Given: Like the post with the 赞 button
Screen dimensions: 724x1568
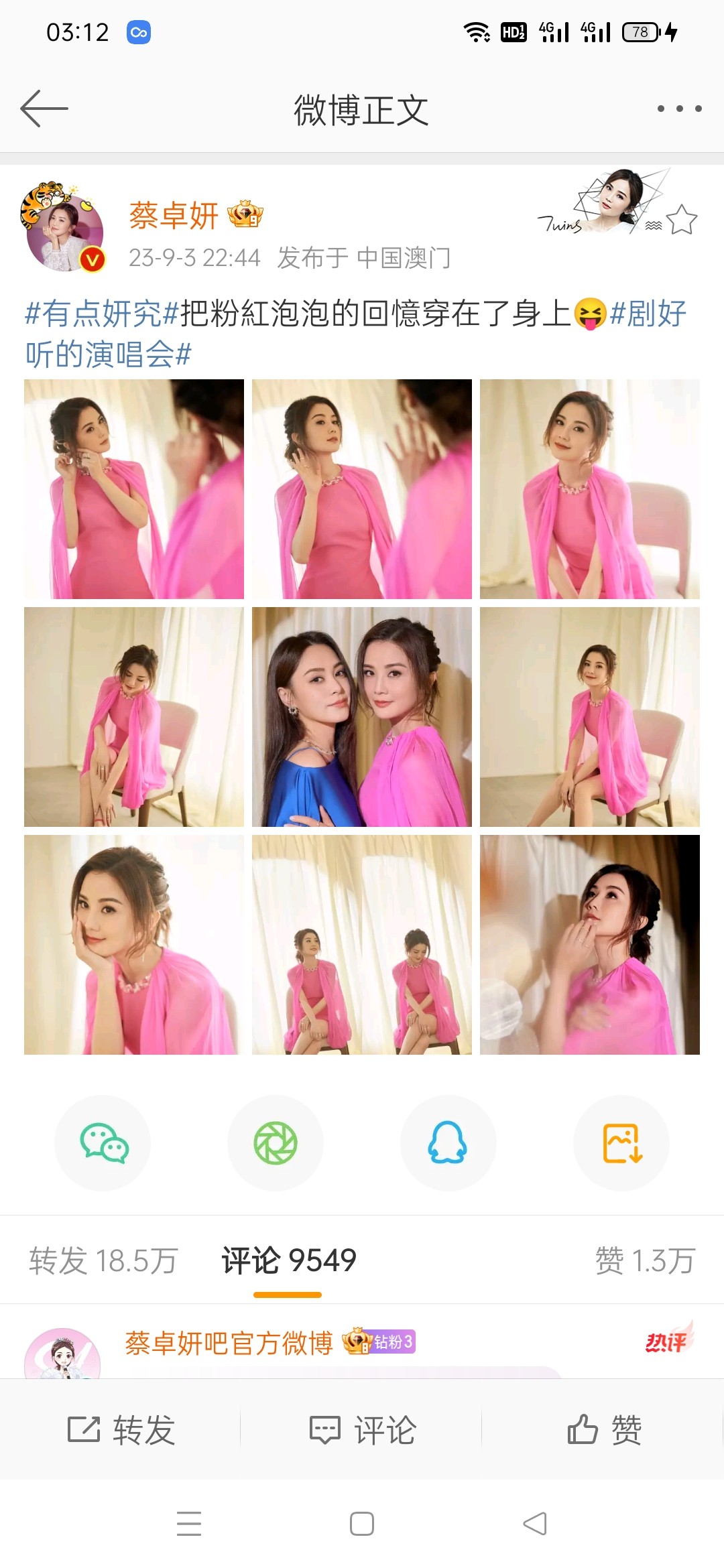Looking at the screenshot, I should click(603, 1430).
